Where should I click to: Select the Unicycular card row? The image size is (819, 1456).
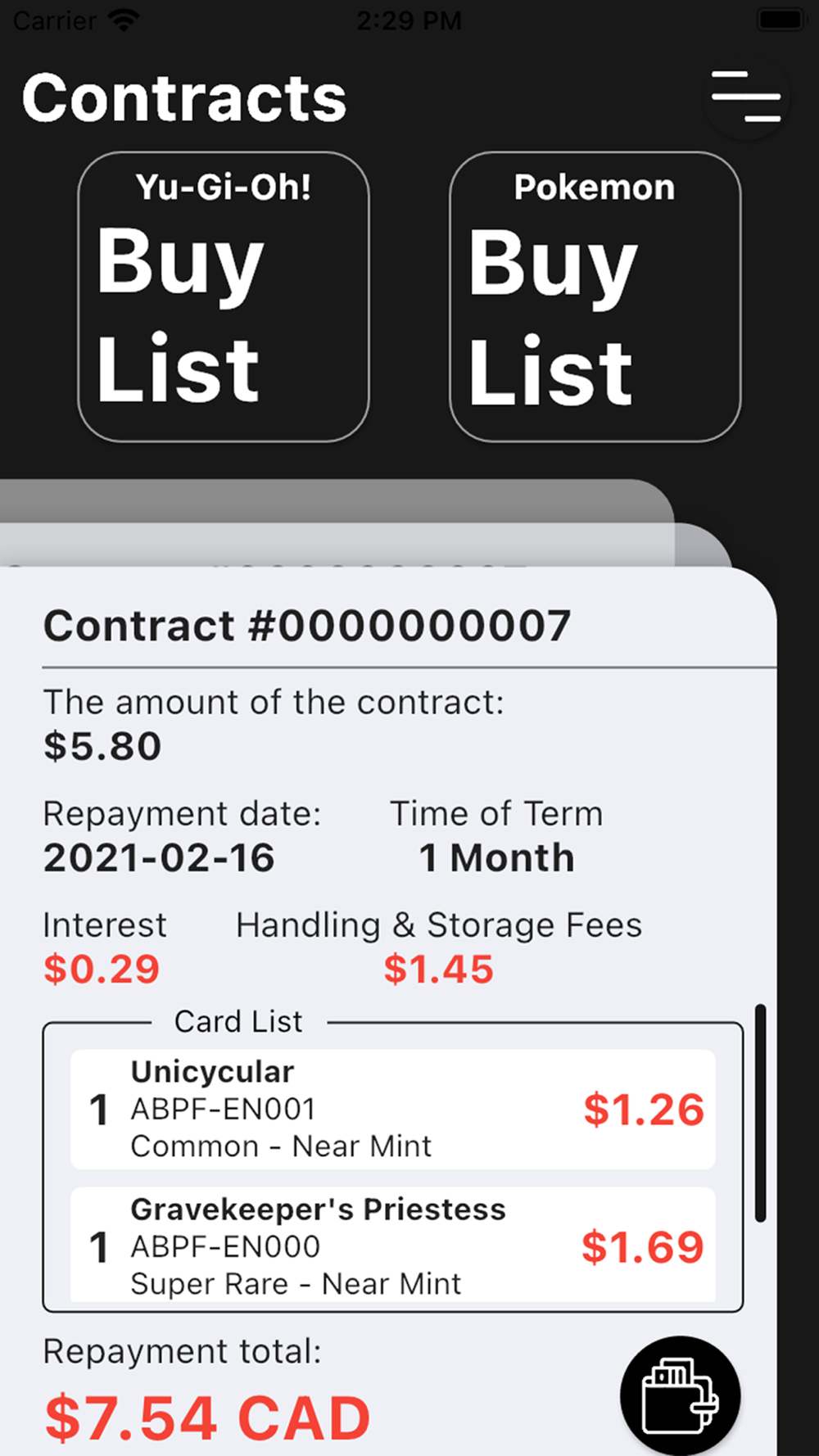[x=393, y=1110]
